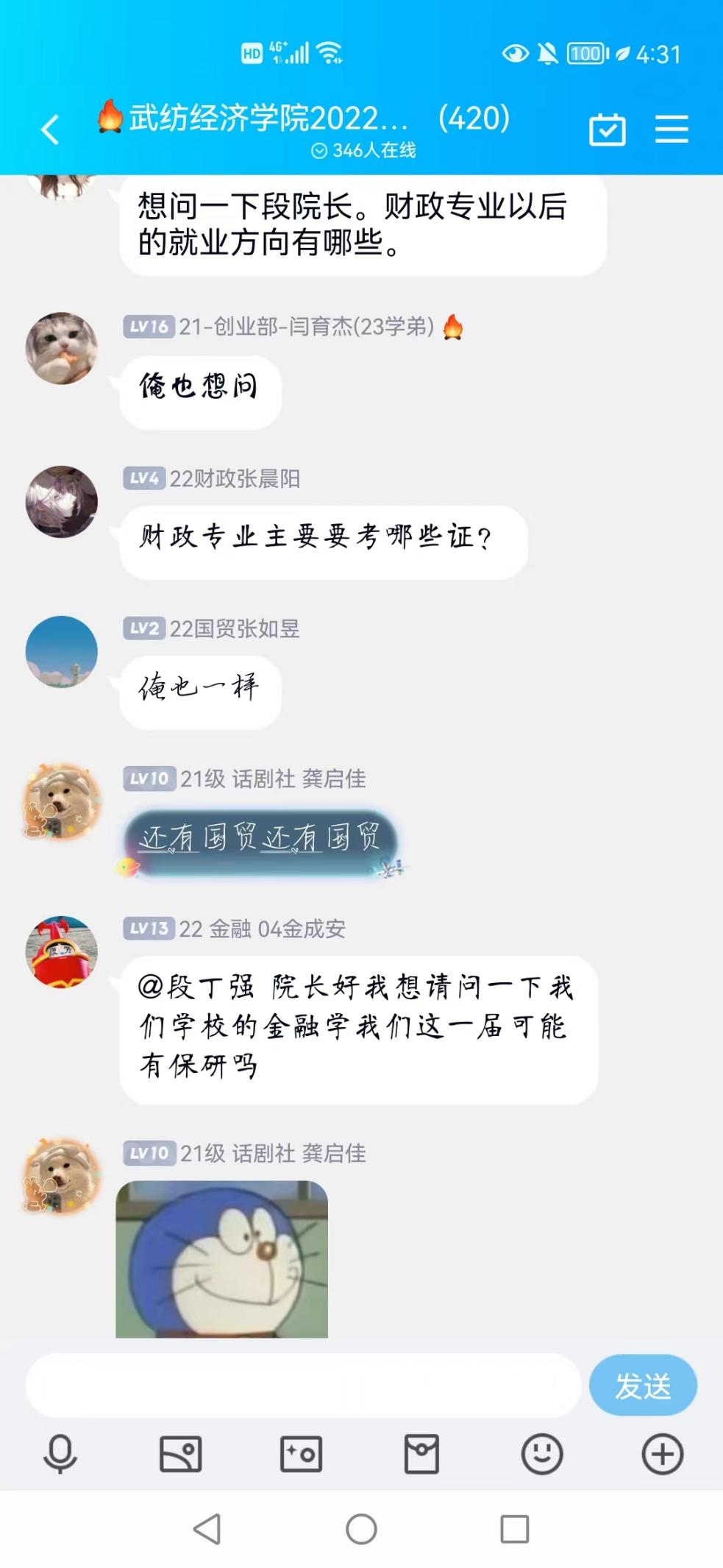Tap the message input field
This screenshot has width=723, height=1568.
click(x=303, y=1385)
